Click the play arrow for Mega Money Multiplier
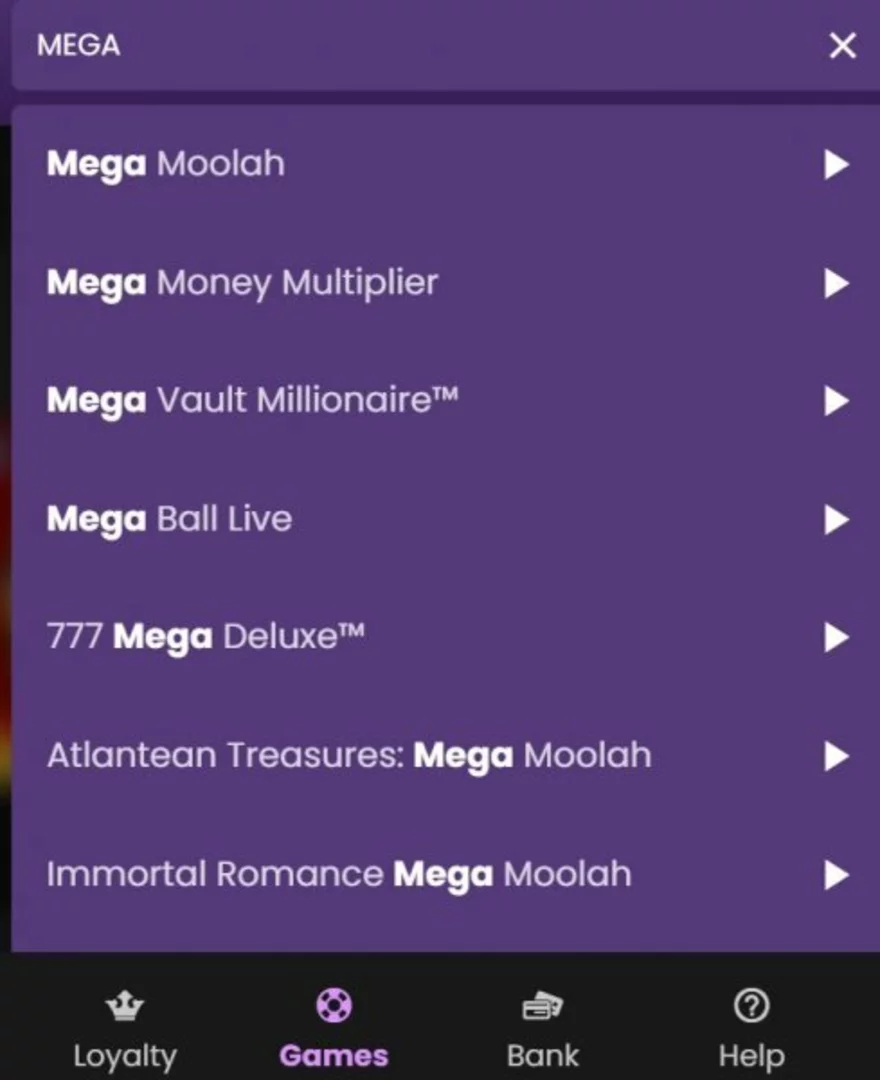The width and height of the screenshot is (880, 1080). point(835,283)
